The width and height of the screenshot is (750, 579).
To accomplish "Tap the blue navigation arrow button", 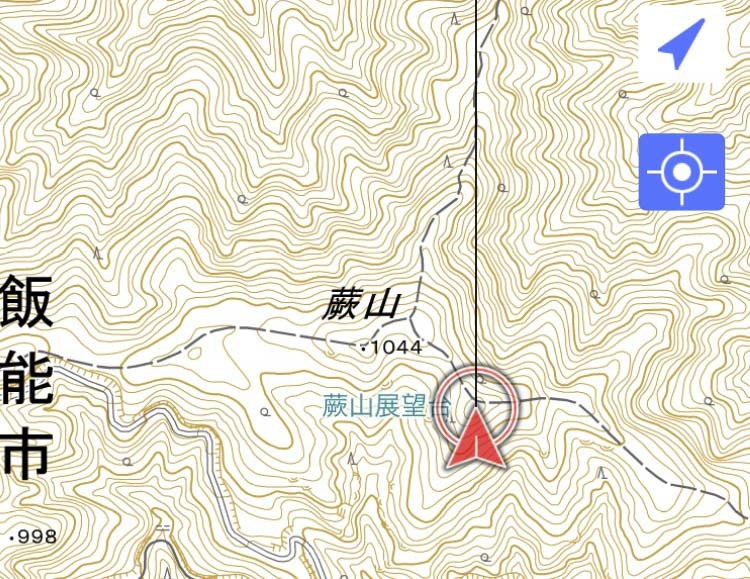I will pyautogui.click(x=681, y=46).
